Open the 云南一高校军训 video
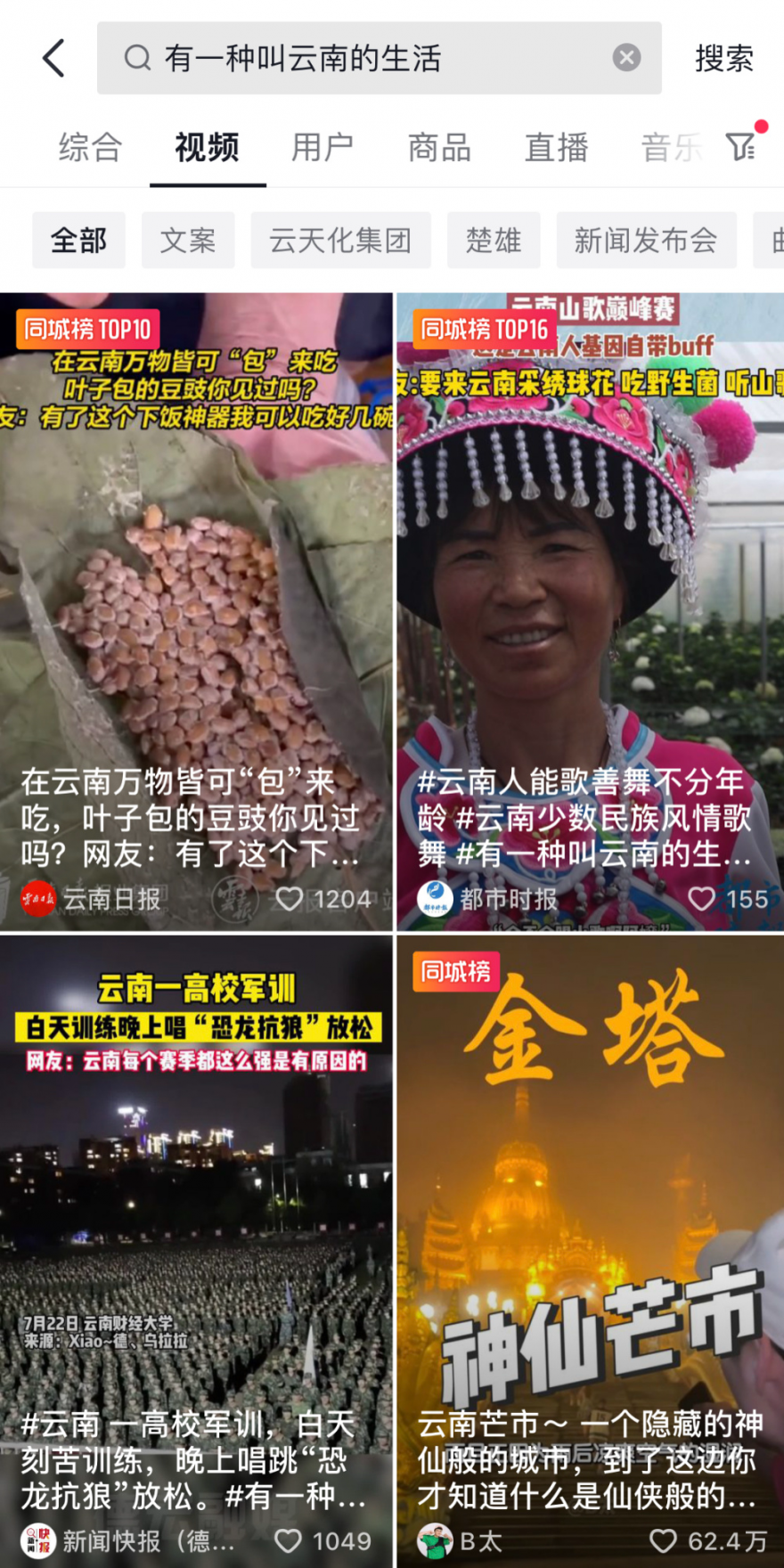 [196, 1247]
